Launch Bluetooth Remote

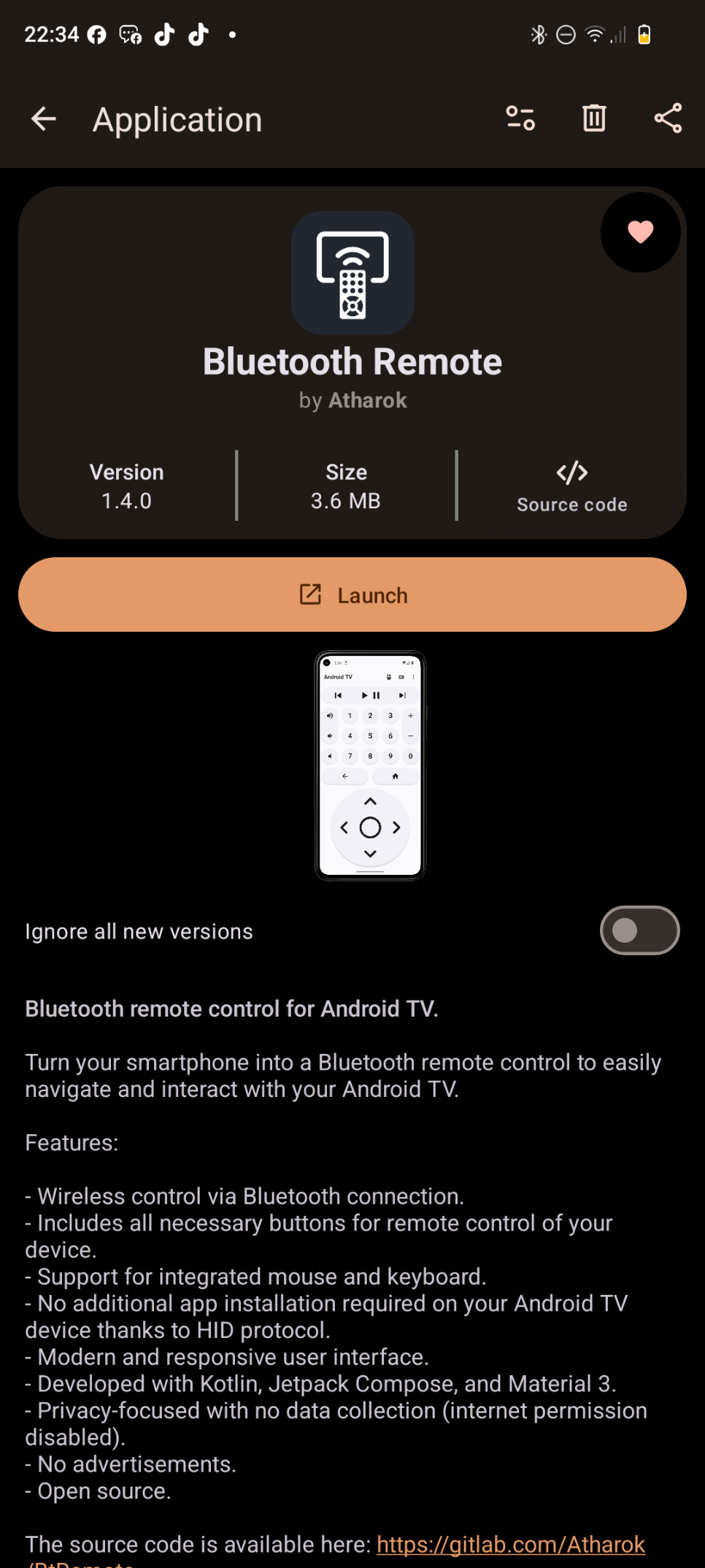pos(352,594)
